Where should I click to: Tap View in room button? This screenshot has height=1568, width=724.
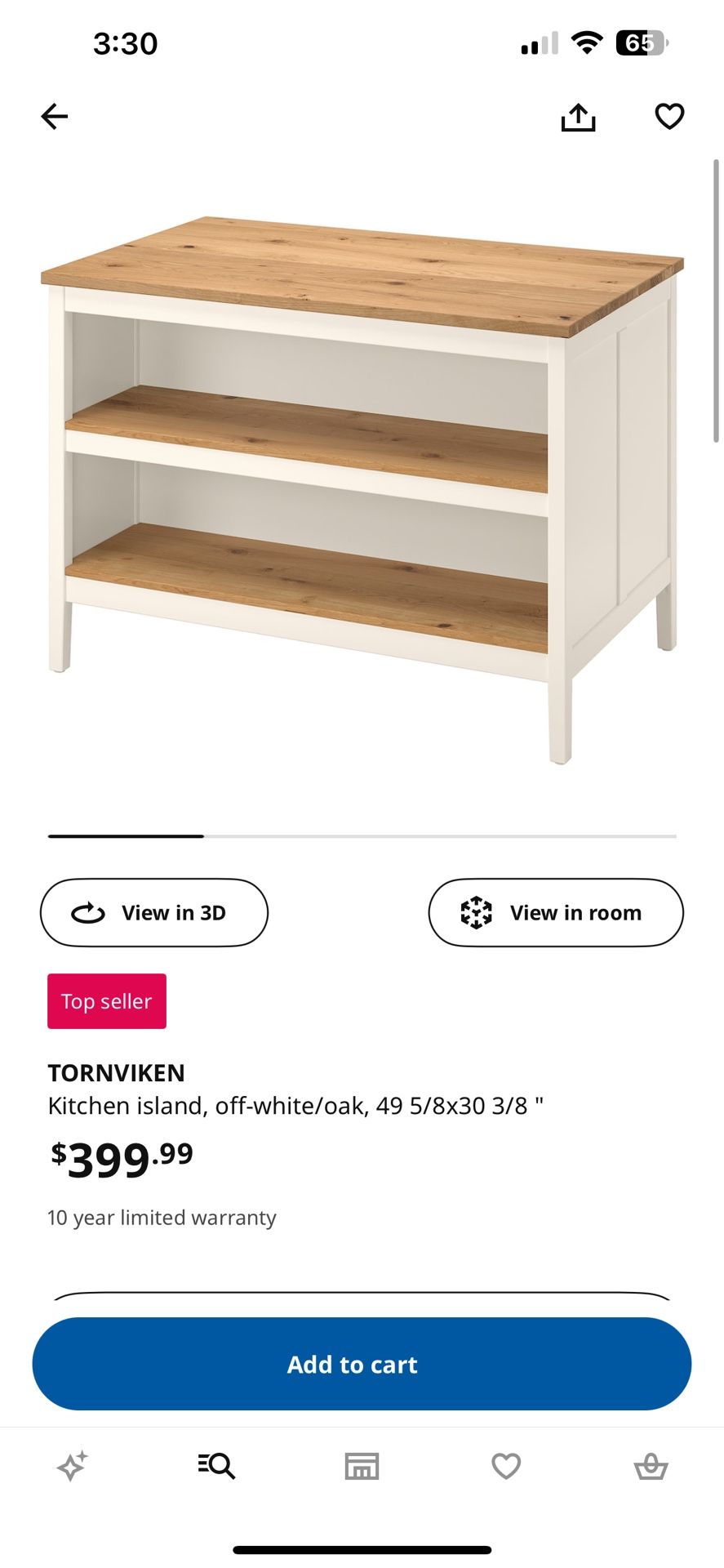tap(556, 912)
